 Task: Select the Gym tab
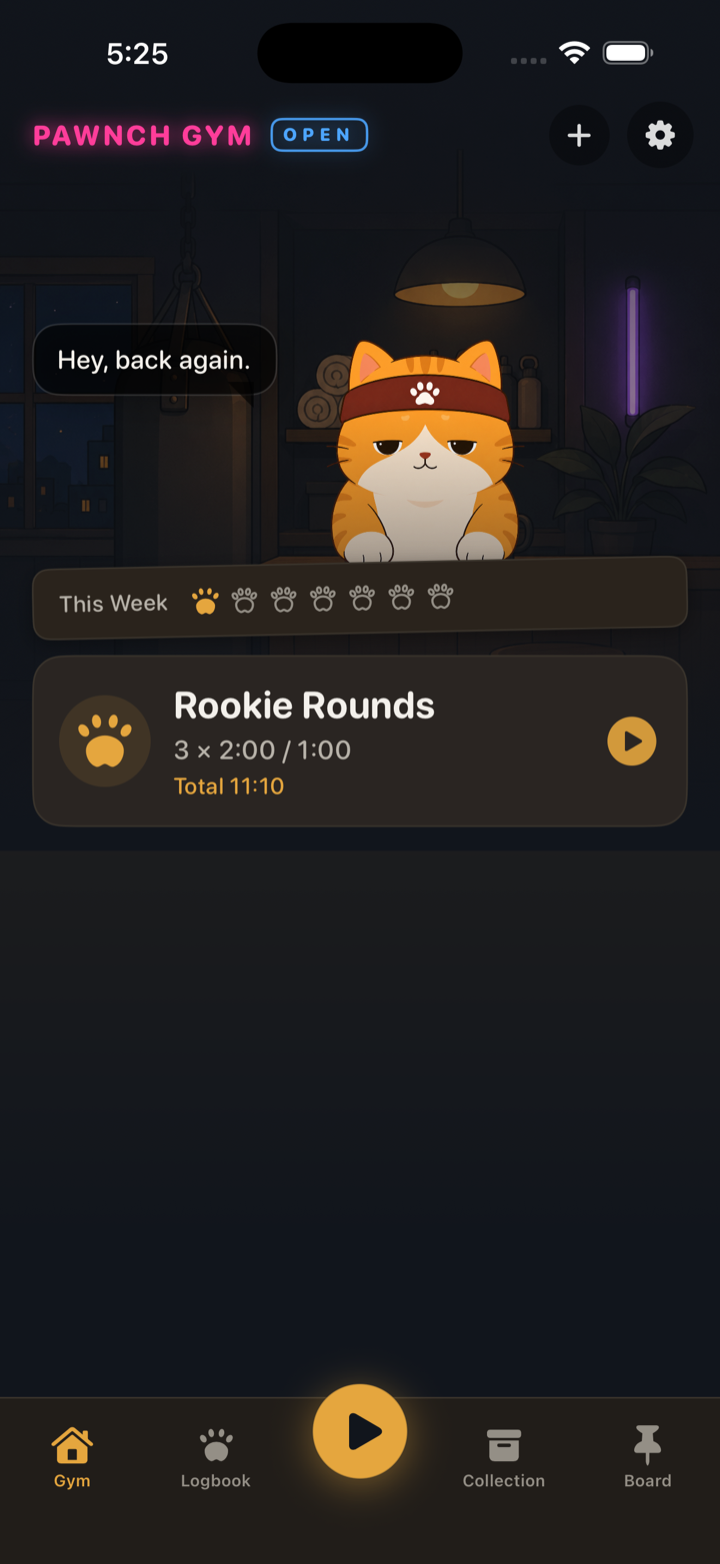pos(72,1458)
